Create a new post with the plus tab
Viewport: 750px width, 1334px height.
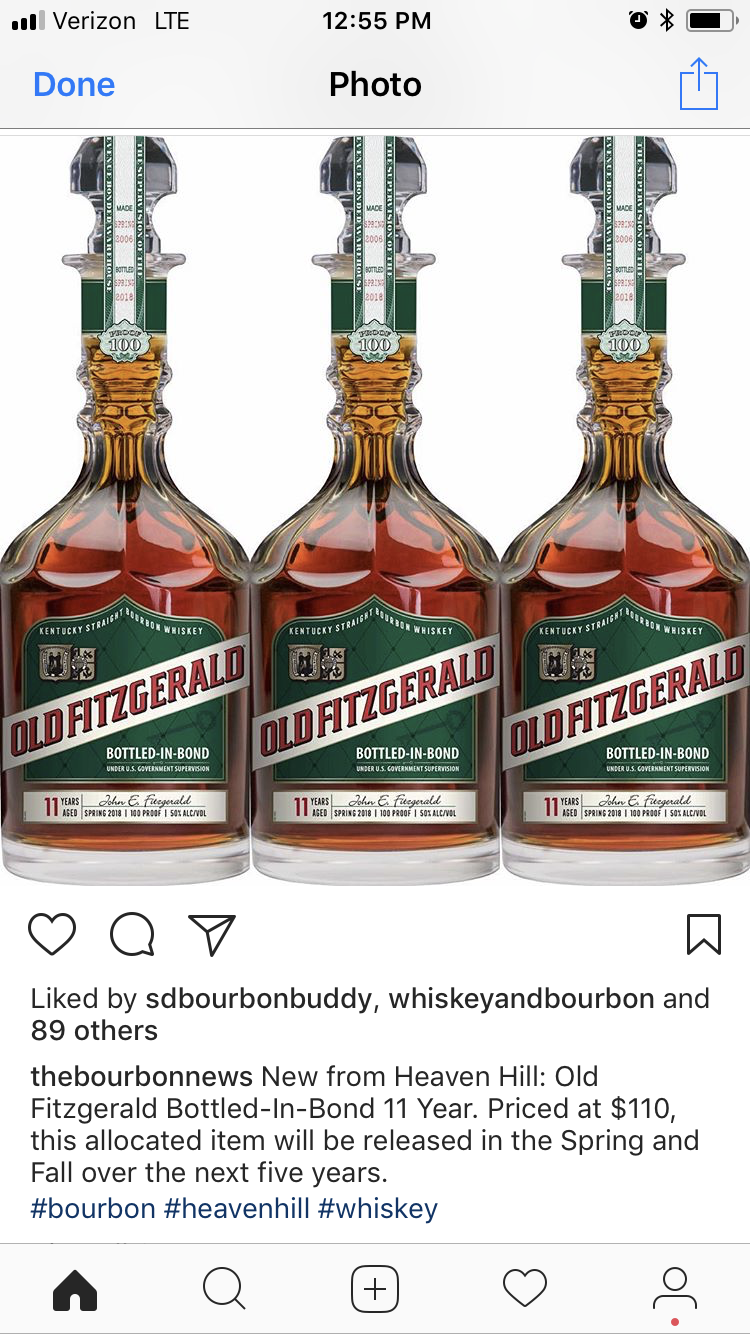(x=375, y=1289)
